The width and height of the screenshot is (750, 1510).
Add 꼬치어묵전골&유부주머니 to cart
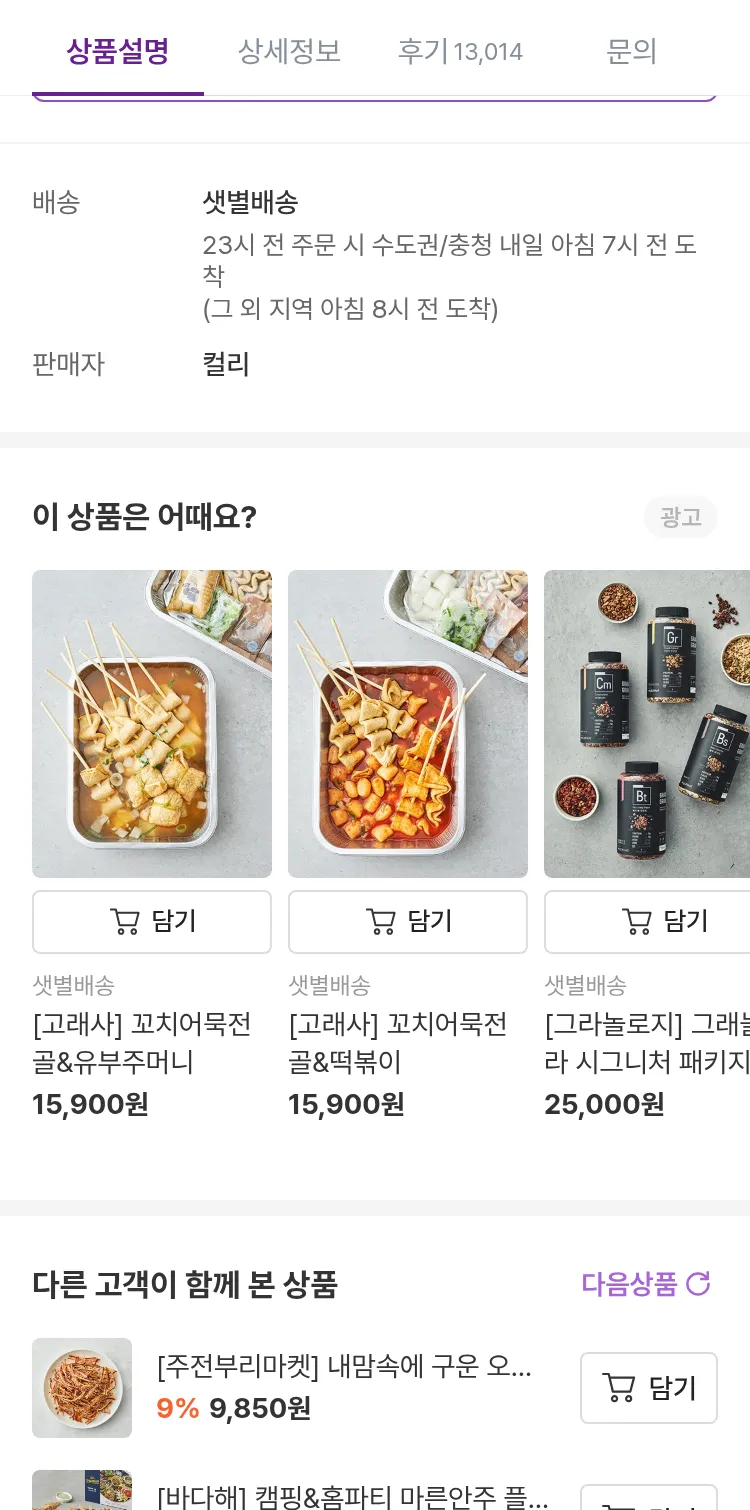coord(152,921)
